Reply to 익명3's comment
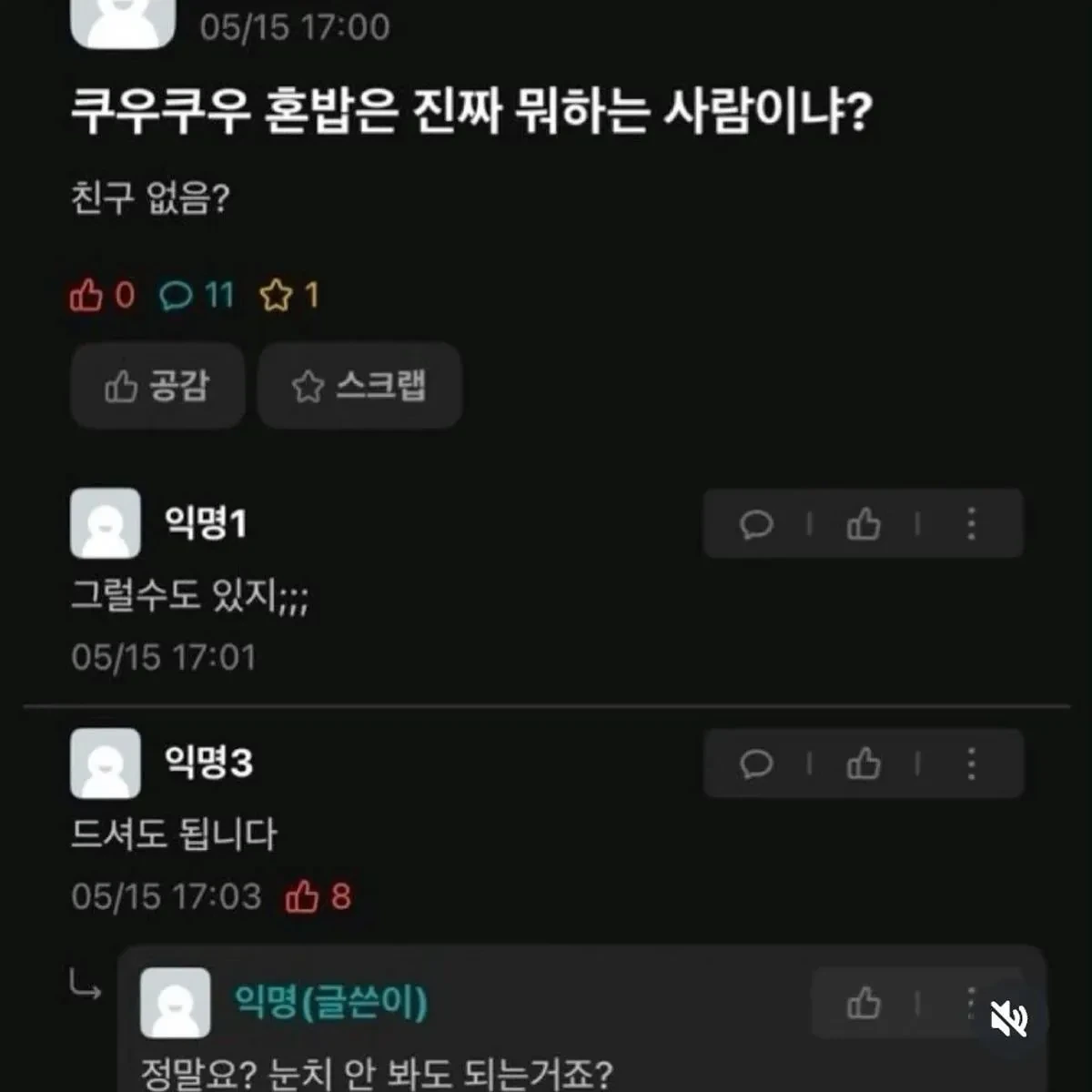Image resolution: width=1092 pixels, height=1092 pixels. [x=756, y=763]
